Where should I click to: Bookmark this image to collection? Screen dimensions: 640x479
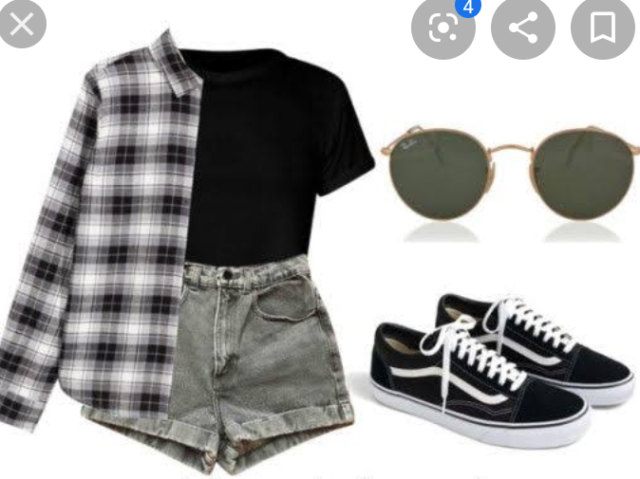coord(602,28)
